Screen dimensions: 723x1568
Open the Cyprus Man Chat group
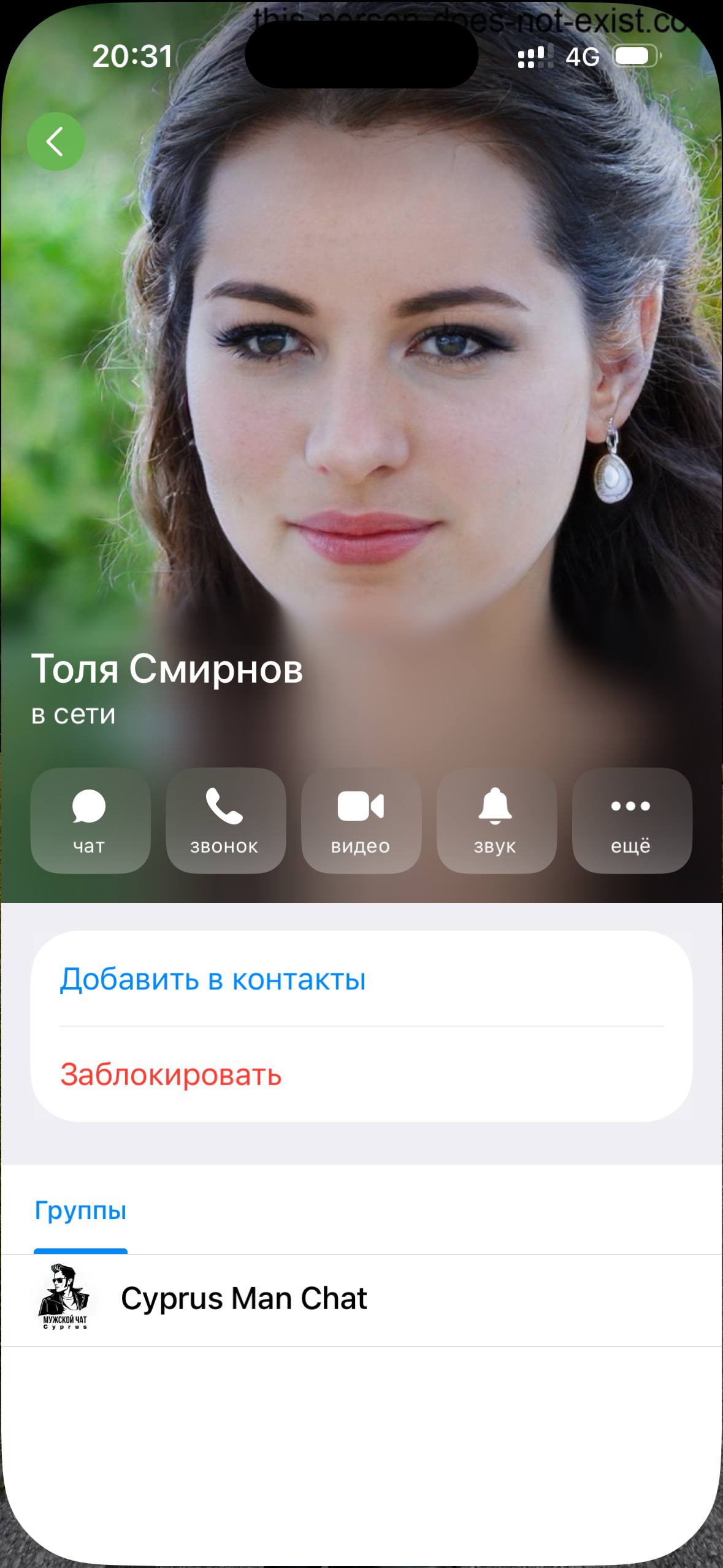244,1298
